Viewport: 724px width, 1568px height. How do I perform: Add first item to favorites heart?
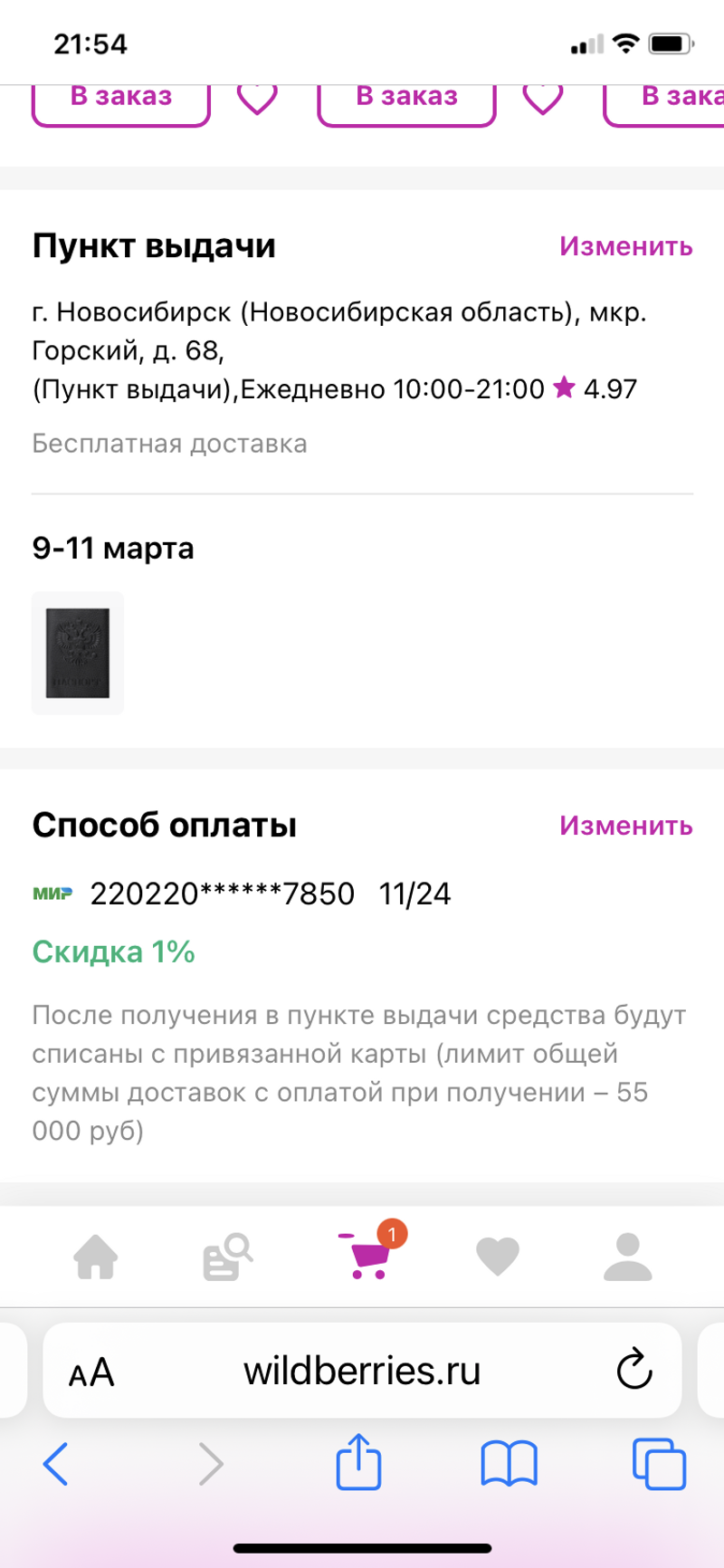pos(257,99)
